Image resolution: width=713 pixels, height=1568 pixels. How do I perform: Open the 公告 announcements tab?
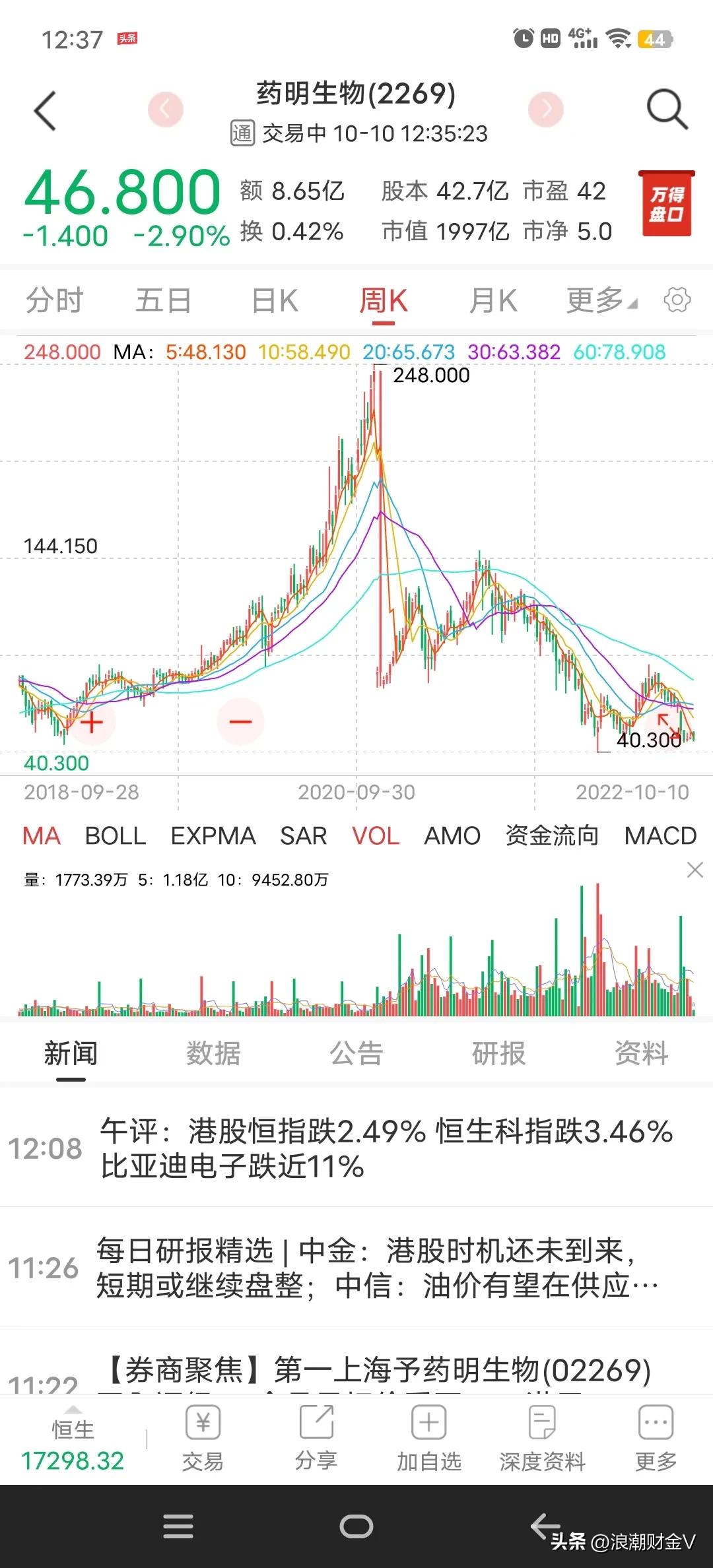(356, 1054)
